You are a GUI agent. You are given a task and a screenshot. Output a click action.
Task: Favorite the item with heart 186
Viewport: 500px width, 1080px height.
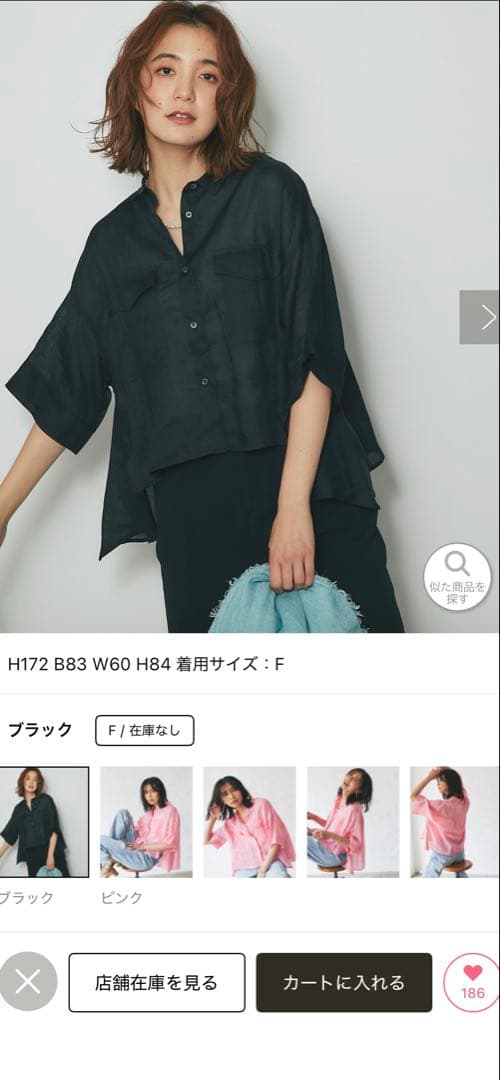click(472, 983)
